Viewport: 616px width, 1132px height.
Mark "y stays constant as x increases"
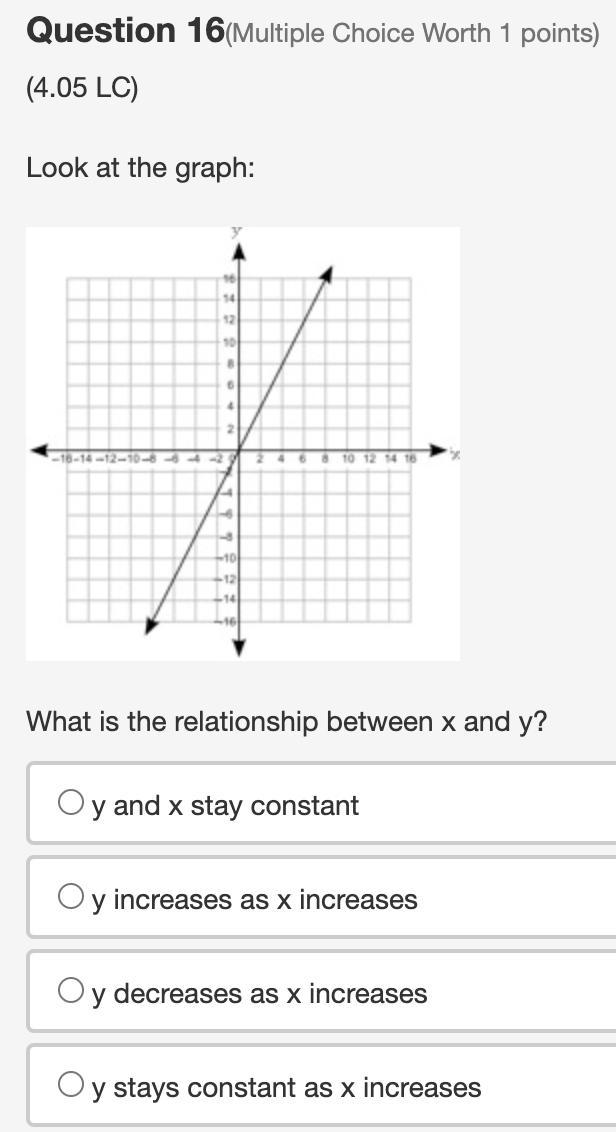(x=71, y=1085)
